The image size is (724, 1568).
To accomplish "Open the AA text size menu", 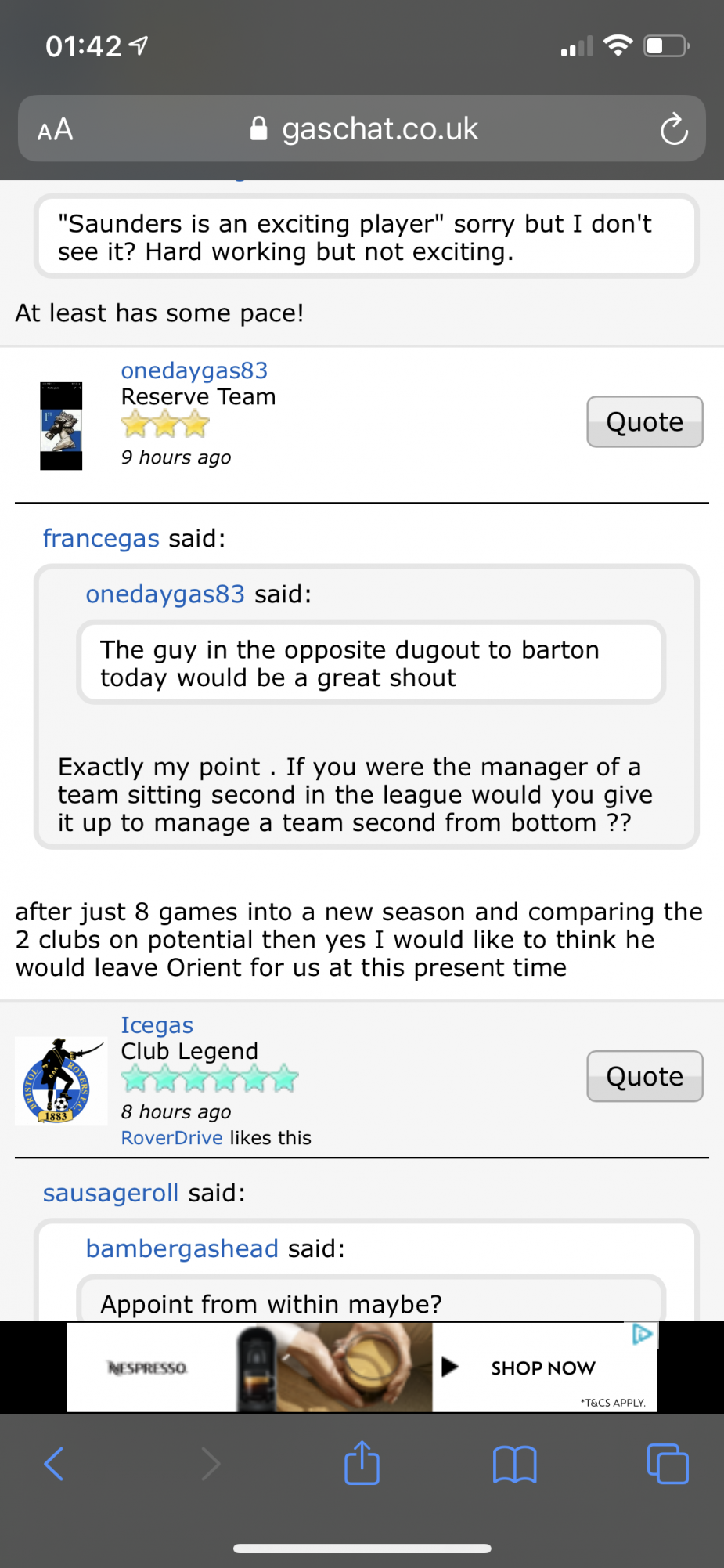I will pos(56,129).
